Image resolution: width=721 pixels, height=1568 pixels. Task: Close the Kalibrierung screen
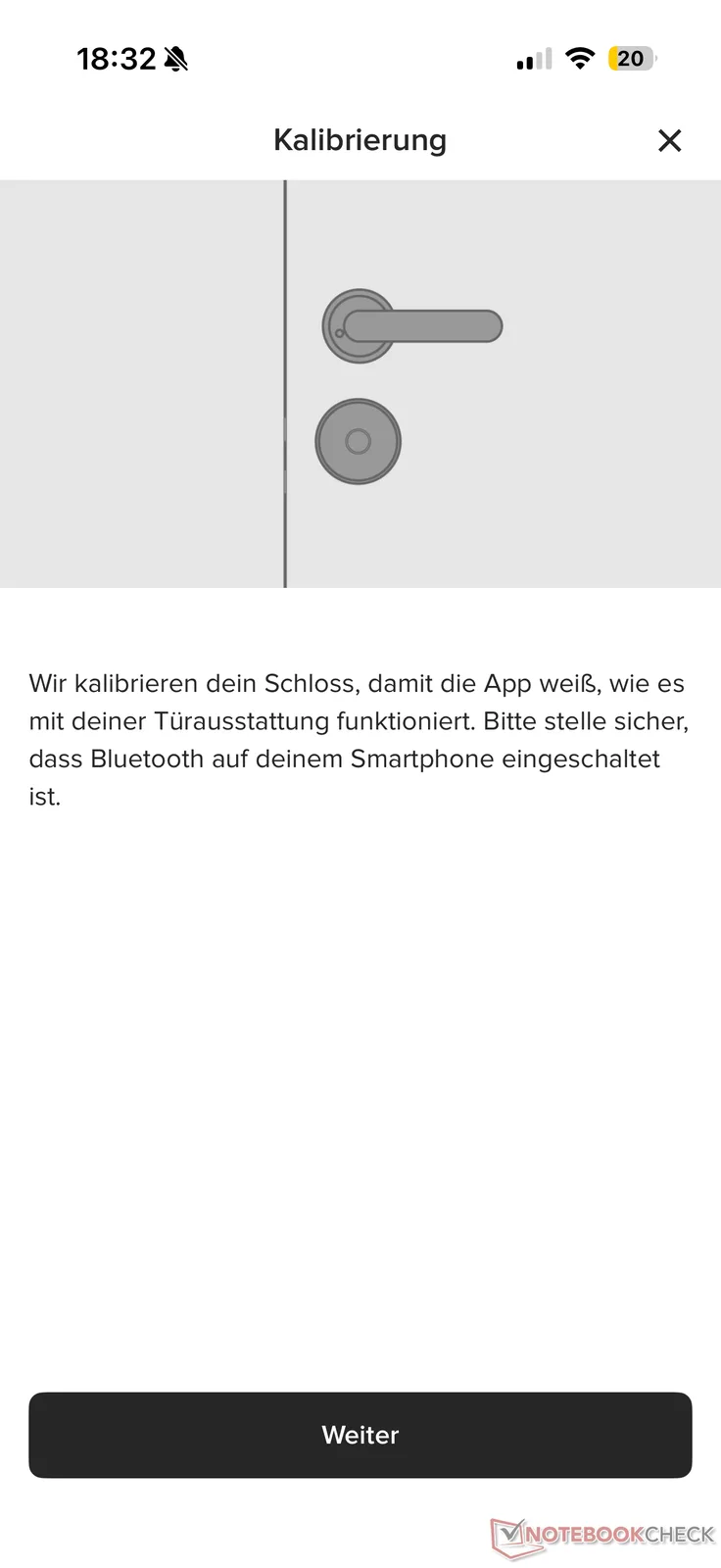[x=669, y=141]
